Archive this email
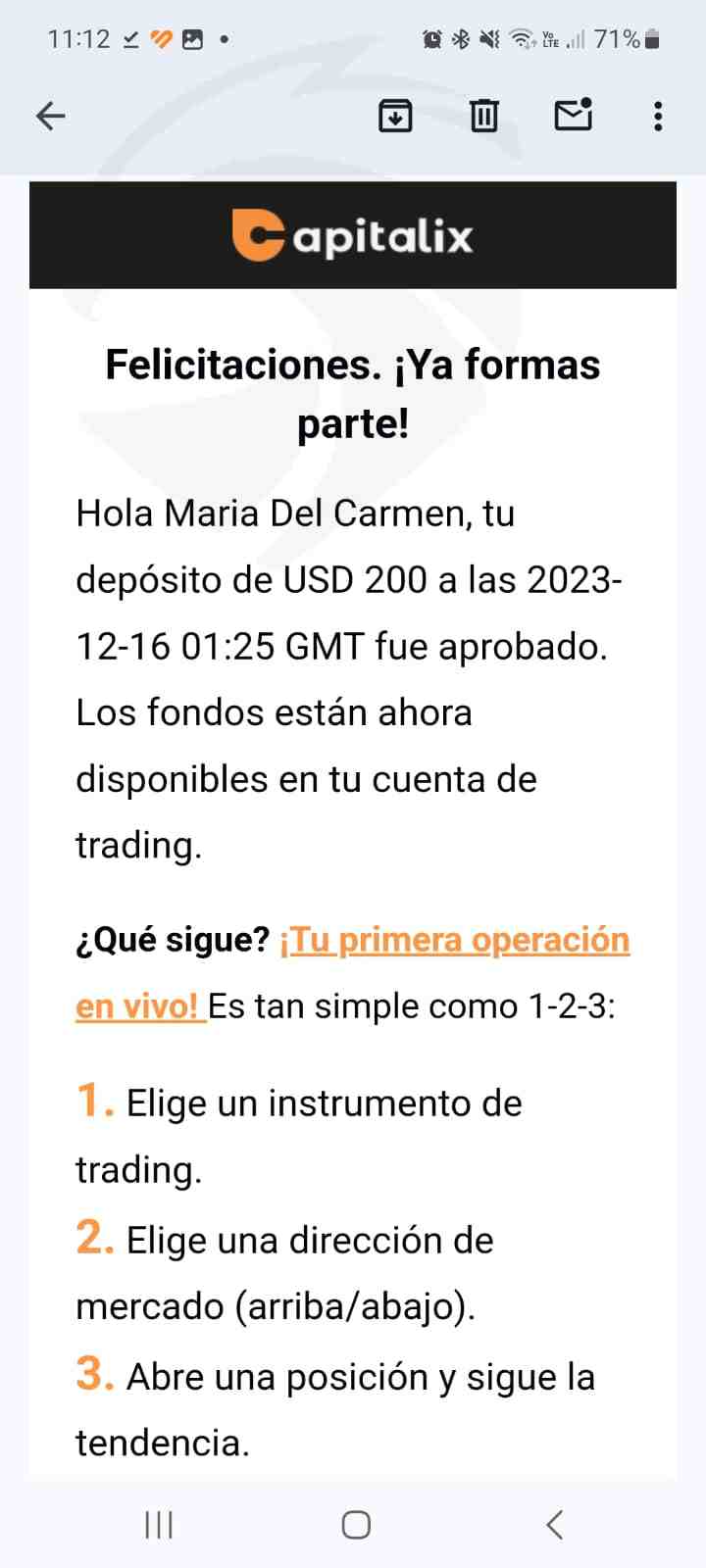This screenshot has width=706, height=1568. [395, 117]
